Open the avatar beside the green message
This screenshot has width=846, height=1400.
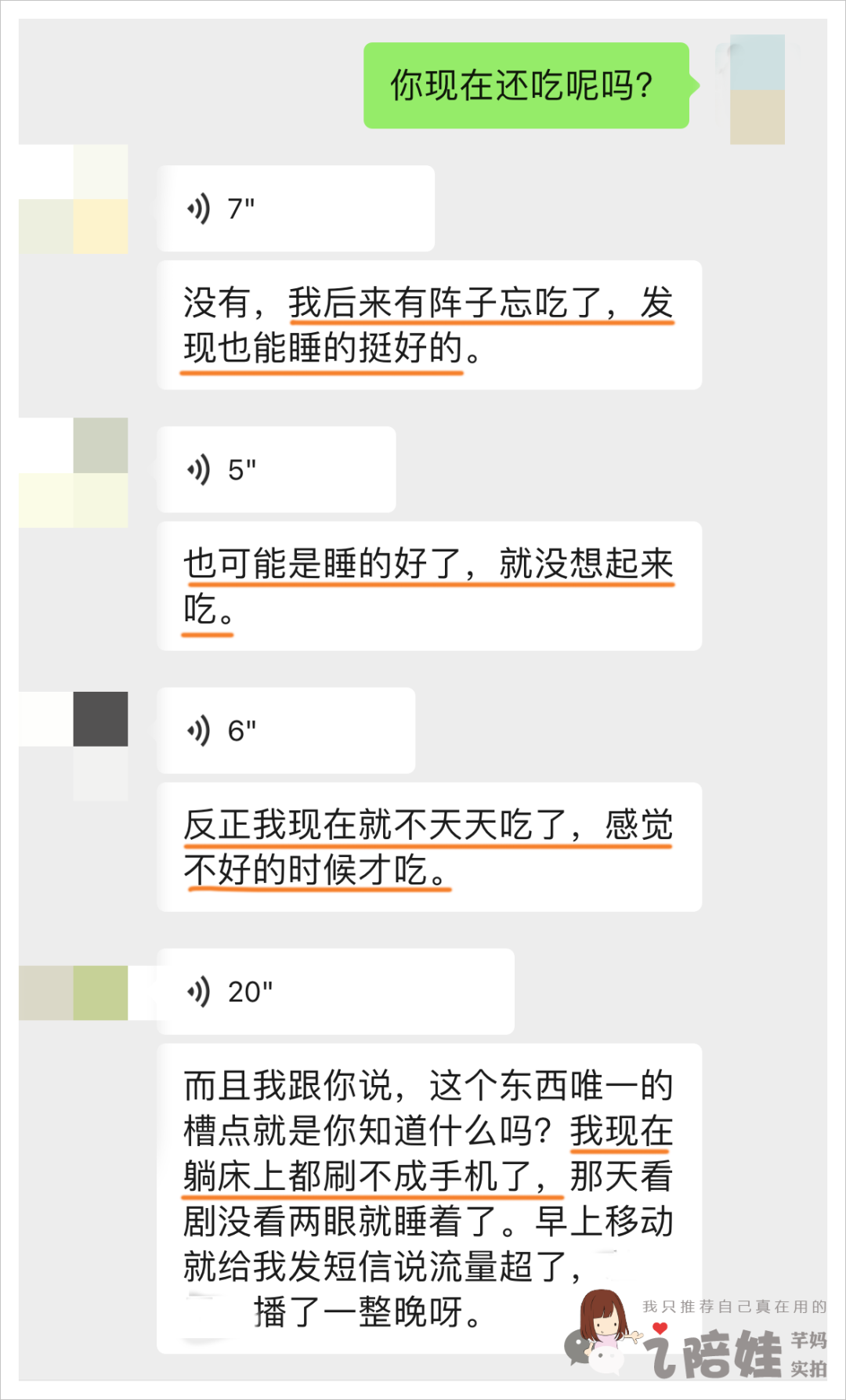point(757,89)
